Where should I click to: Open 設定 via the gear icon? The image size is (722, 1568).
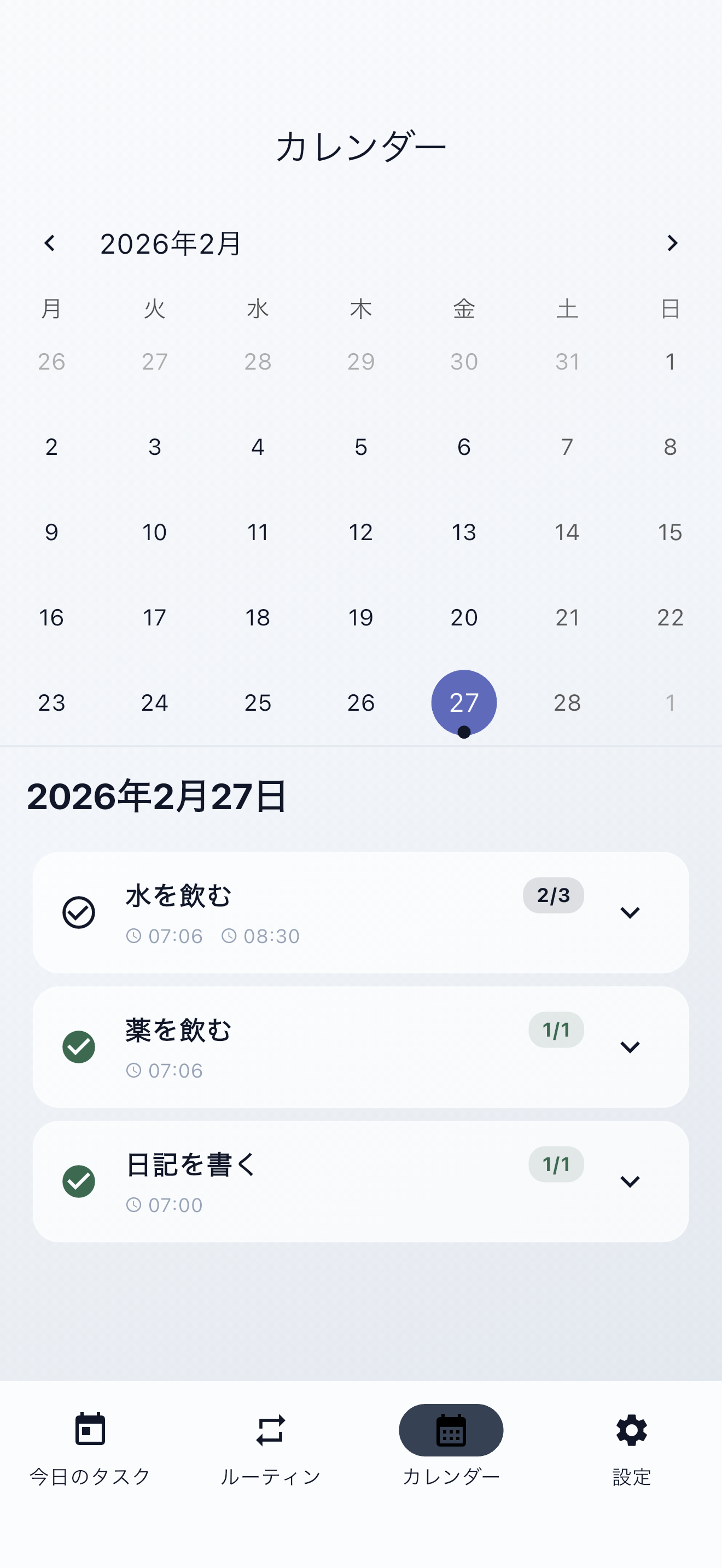click(x=631, y=1430)
